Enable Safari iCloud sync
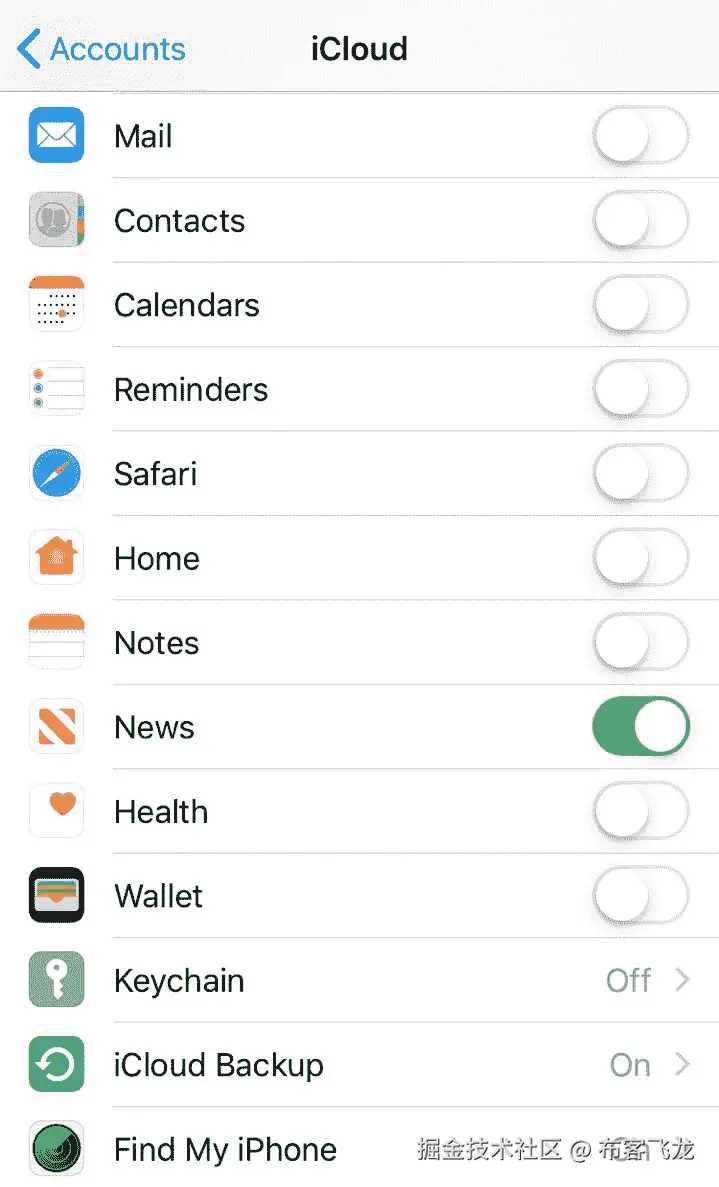The width and height of the screenshot is (719, 1187). click(x=640, y=473)
